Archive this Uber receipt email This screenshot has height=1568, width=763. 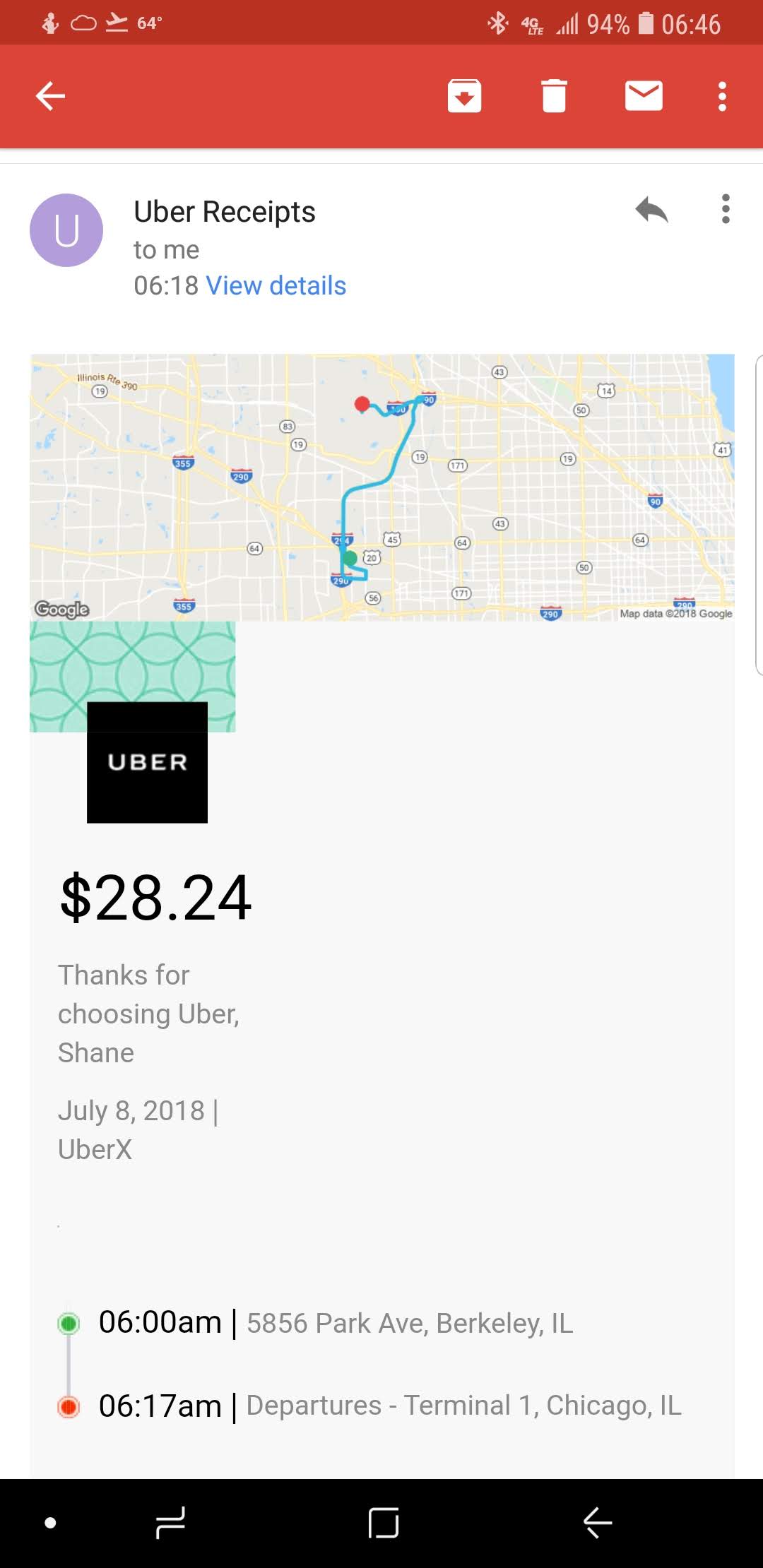(x=464, y=96)
